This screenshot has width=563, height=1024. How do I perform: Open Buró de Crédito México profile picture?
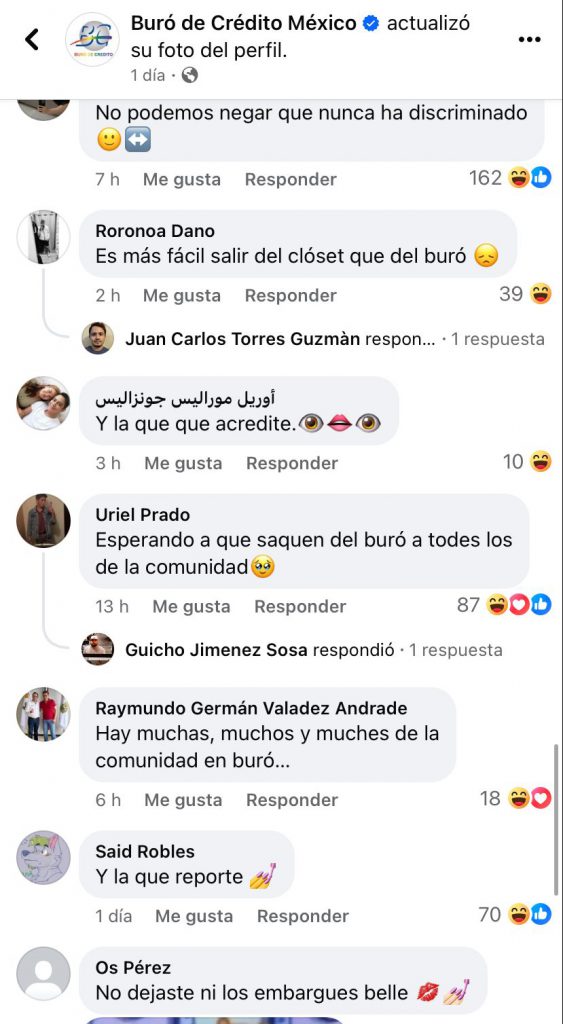pyautogui.click(x=92, y=40)
